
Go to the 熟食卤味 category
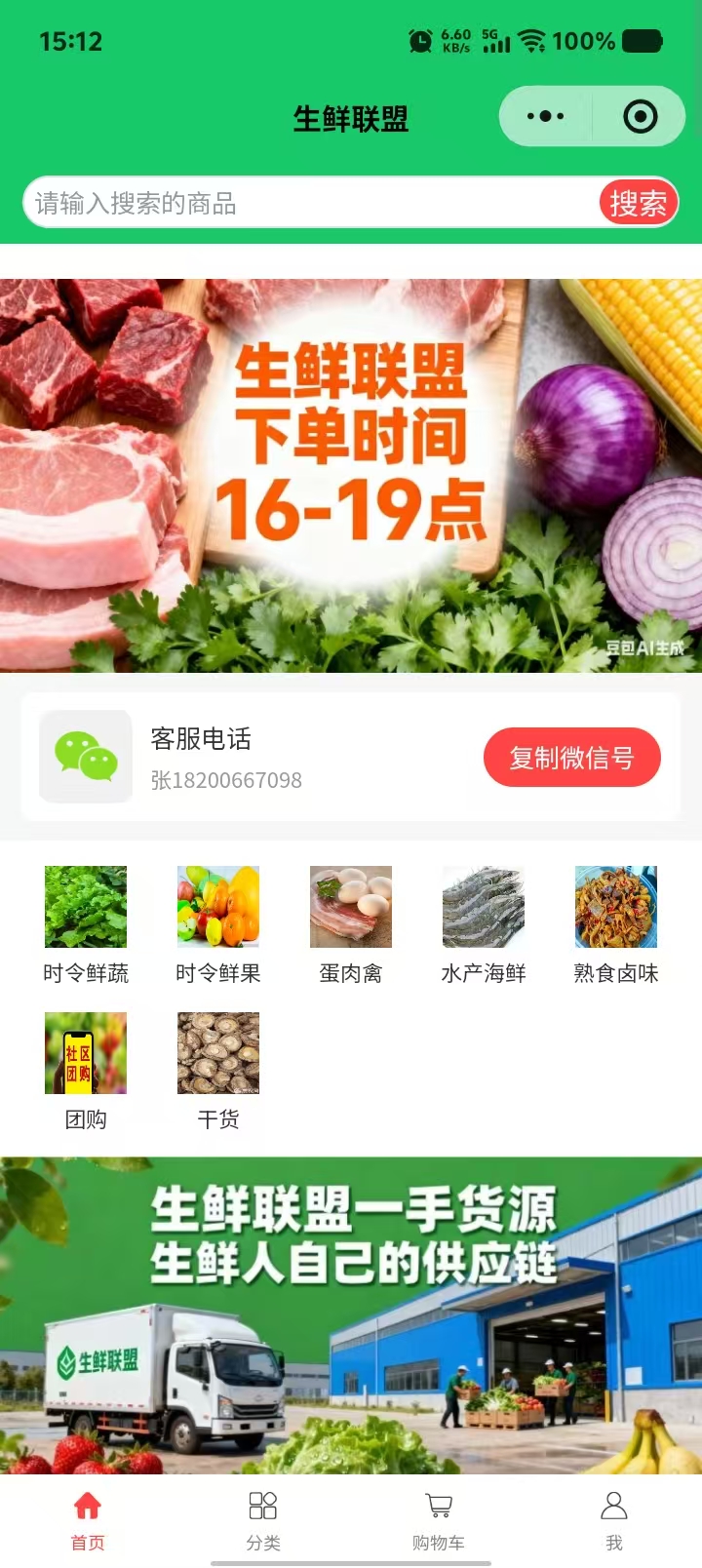pos(616,923)
